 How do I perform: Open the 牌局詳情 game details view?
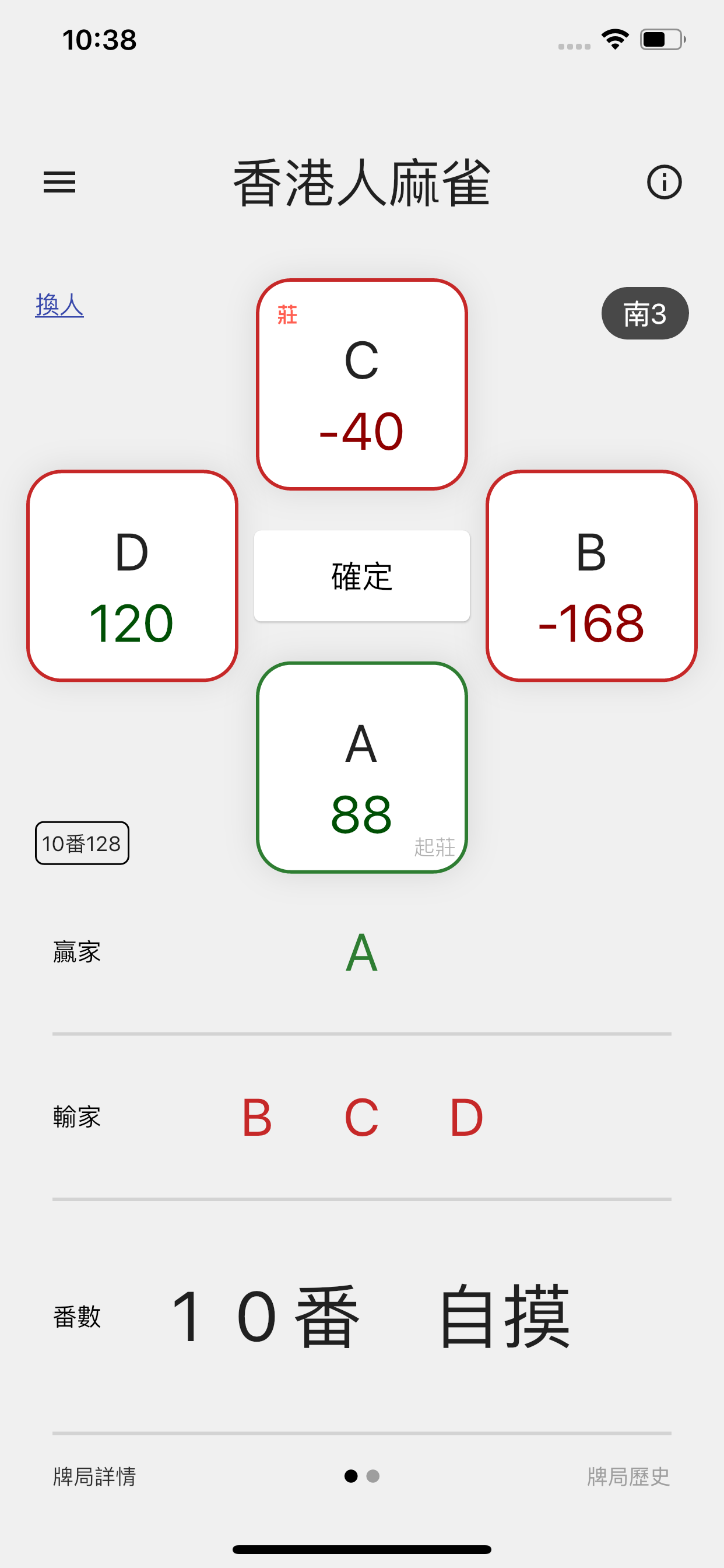(94, 1476)
